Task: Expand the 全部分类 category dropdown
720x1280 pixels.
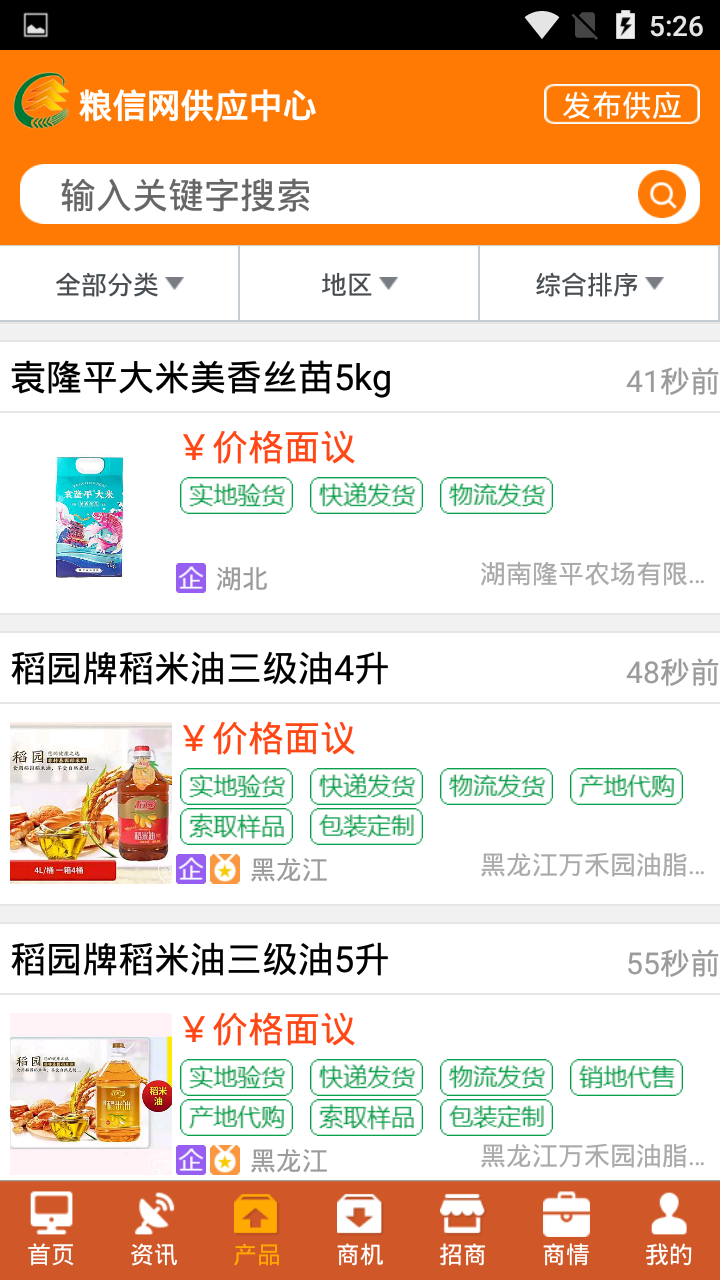Action: (118, 283)
